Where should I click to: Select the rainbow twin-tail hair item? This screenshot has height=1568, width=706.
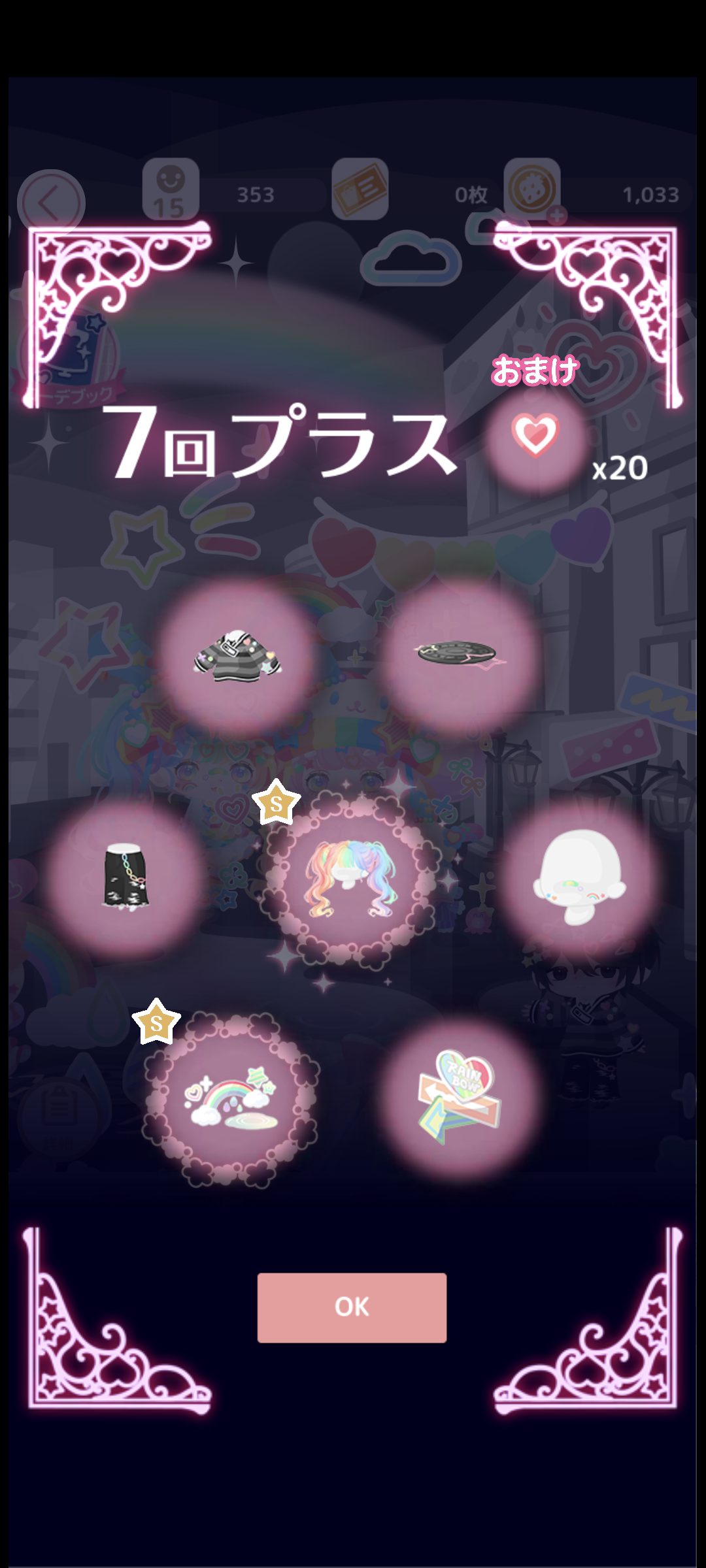pyautogui.click(x=350, y=878)
